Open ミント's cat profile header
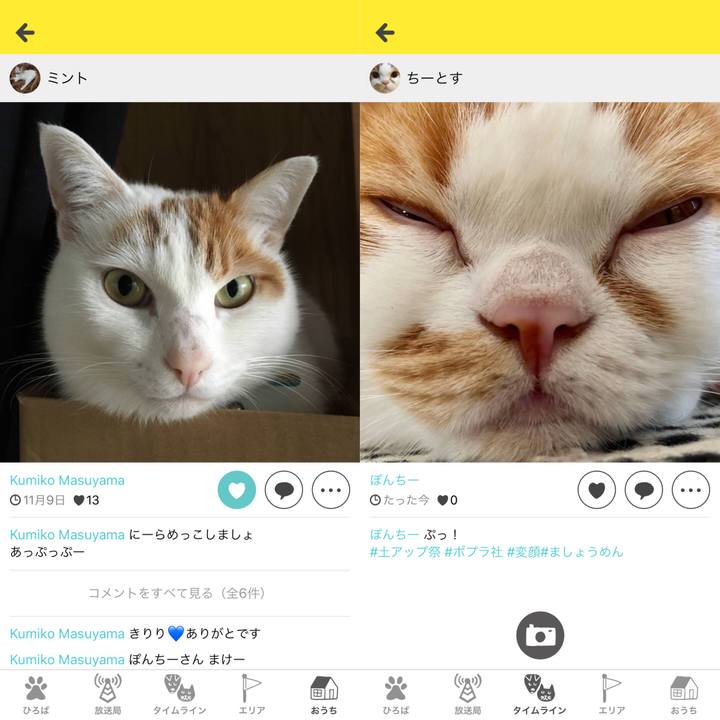This screenshot has width=720, height=720. (50, 78)
